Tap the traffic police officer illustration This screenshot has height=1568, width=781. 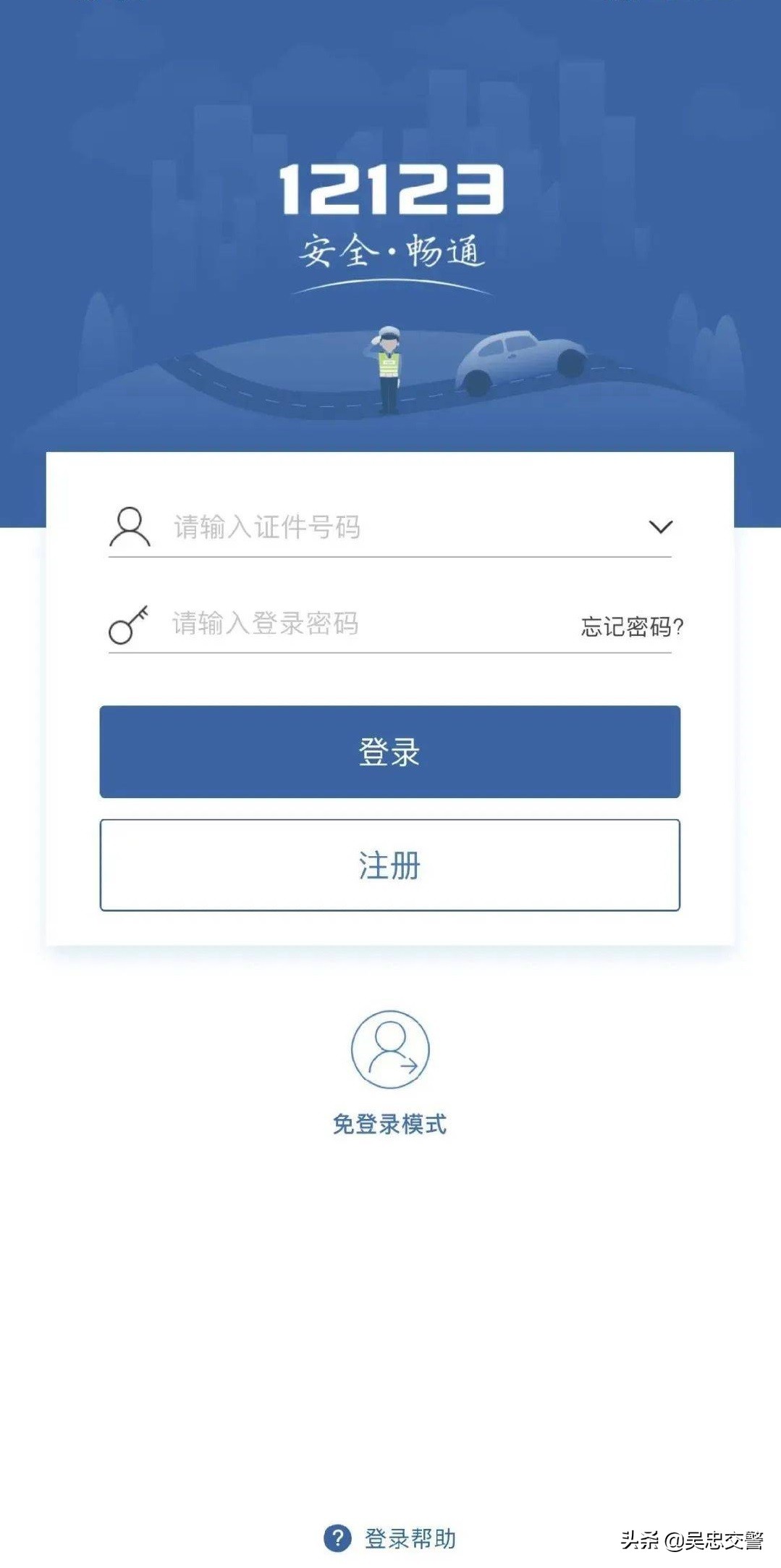[x=388, y=369]
